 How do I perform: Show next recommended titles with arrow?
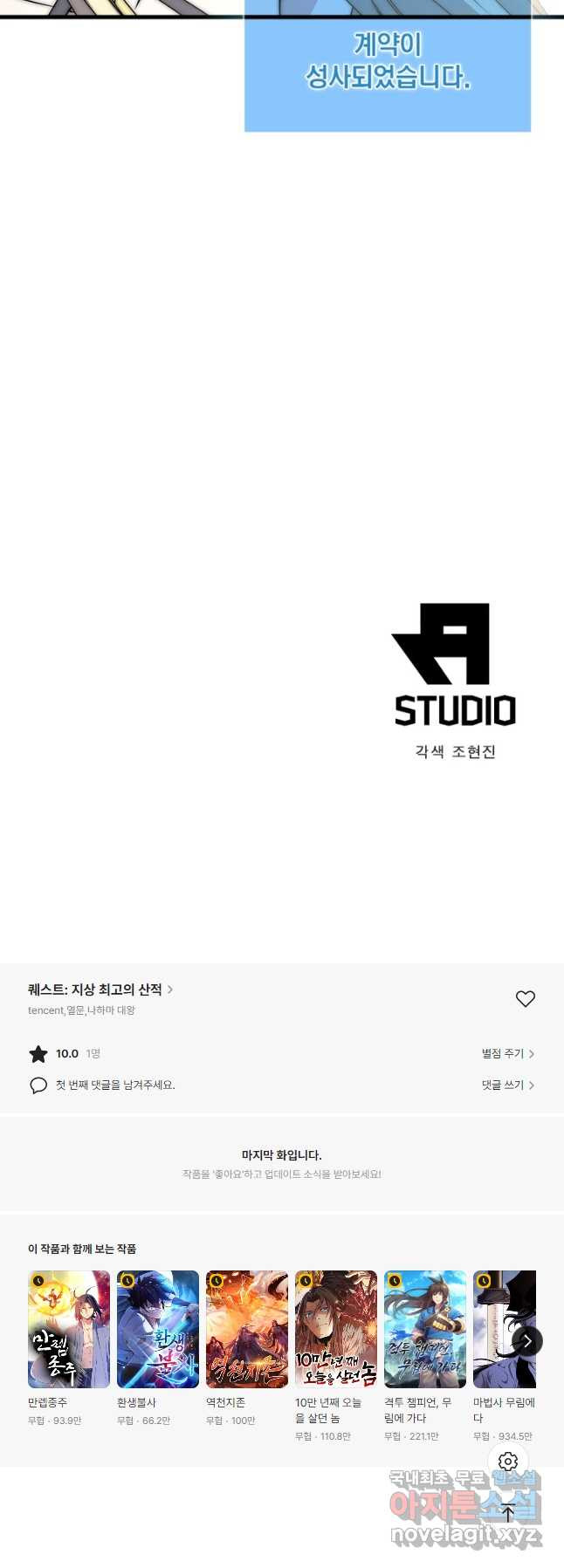pyautogui.click(x=526, y=1341)
